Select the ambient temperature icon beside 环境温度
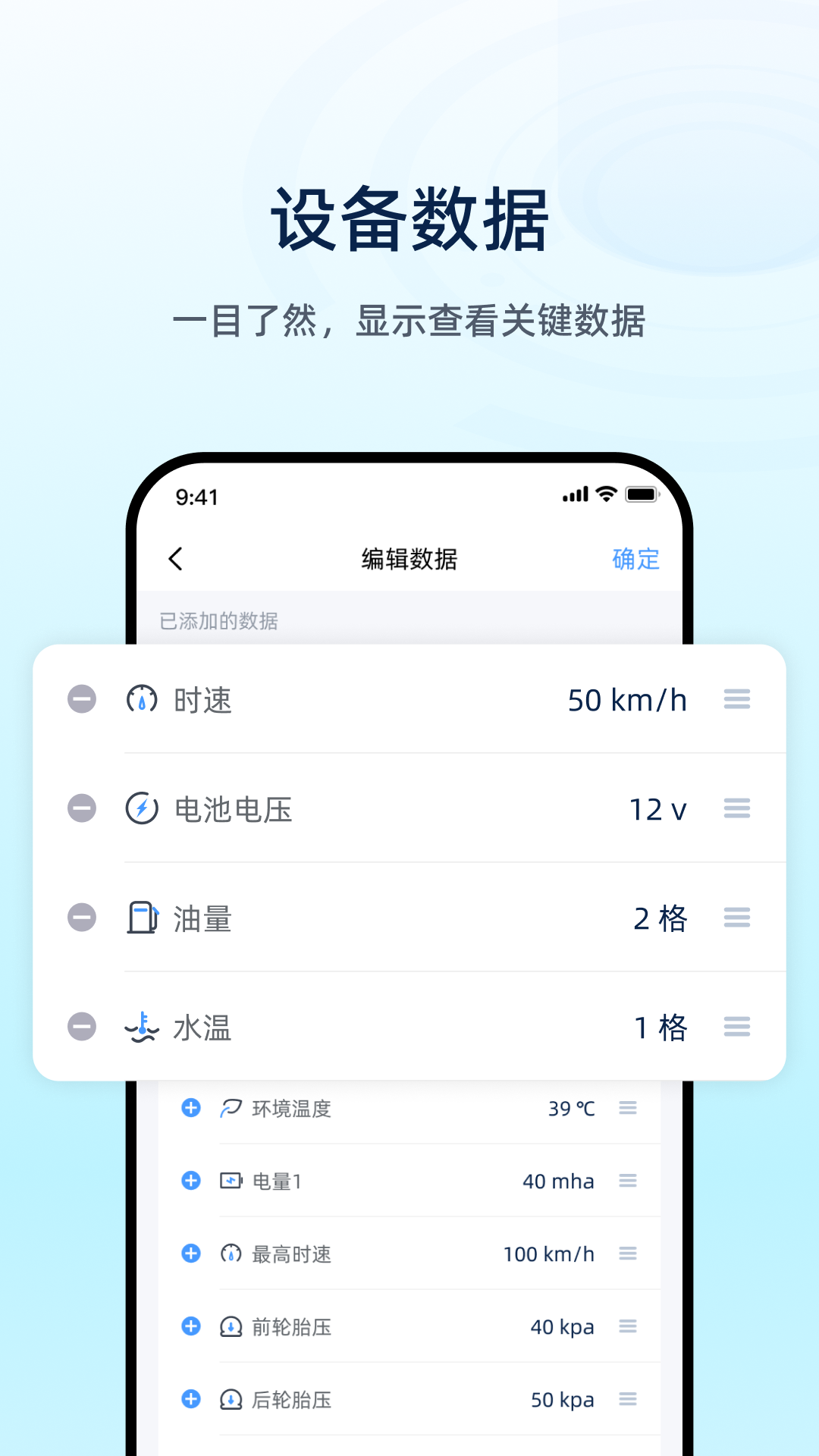Image resolution: width=819 pixels, height=1456 pixels. tap(230, 1108)
